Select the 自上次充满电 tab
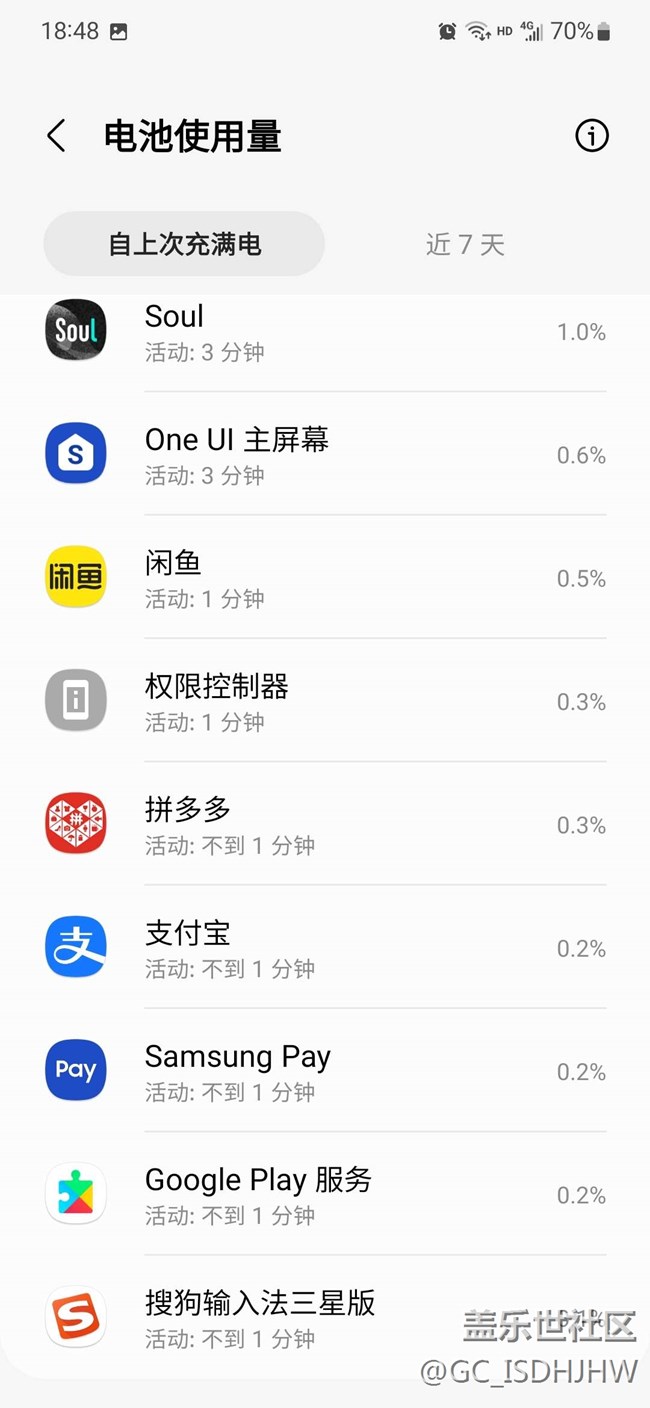 (x=184, y=244)
